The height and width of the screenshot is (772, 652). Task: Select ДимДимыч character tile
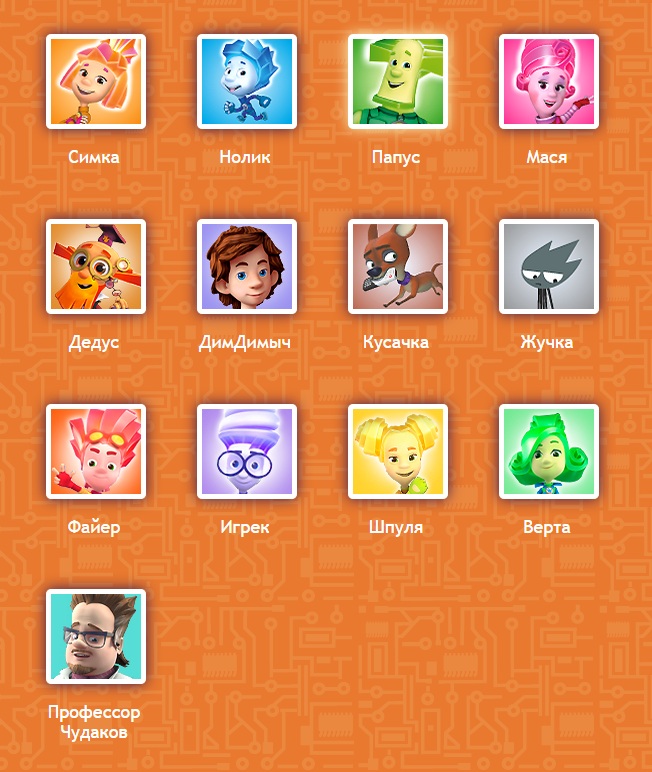pyautogui.click(x=247, y=267)
